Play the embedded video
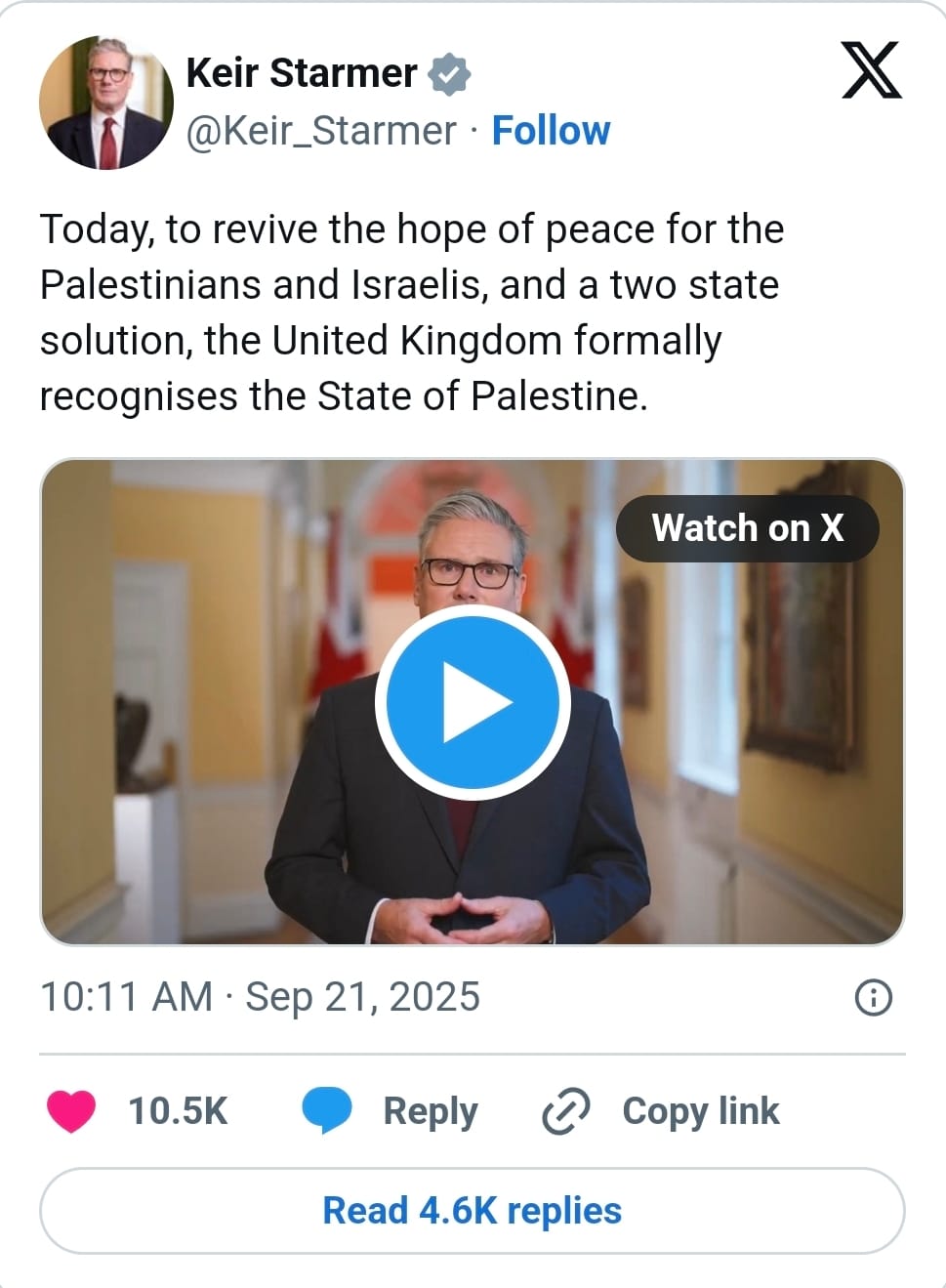 point(473,703)
